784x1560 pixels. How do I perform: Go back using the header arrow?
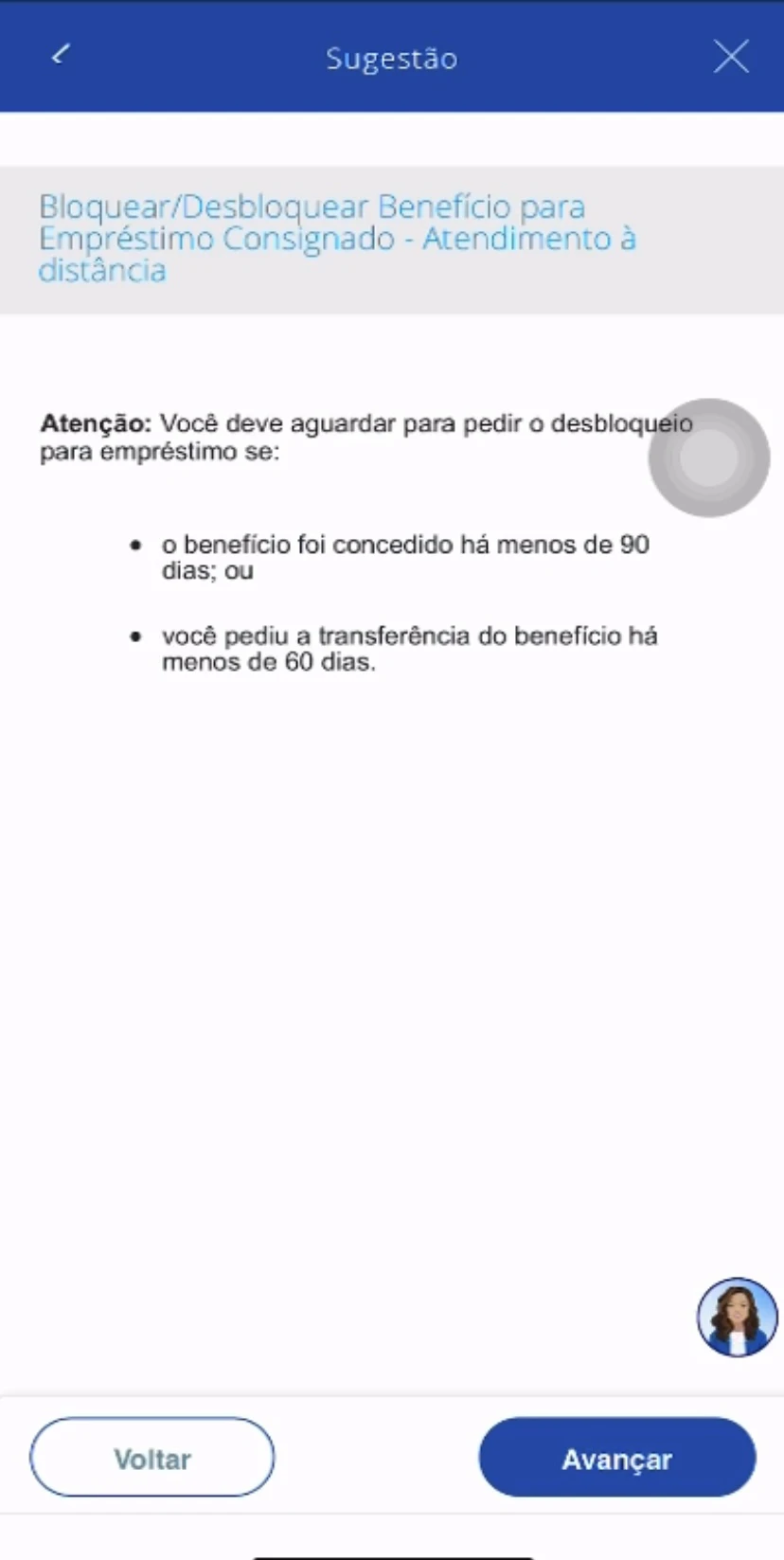point(61,55)
